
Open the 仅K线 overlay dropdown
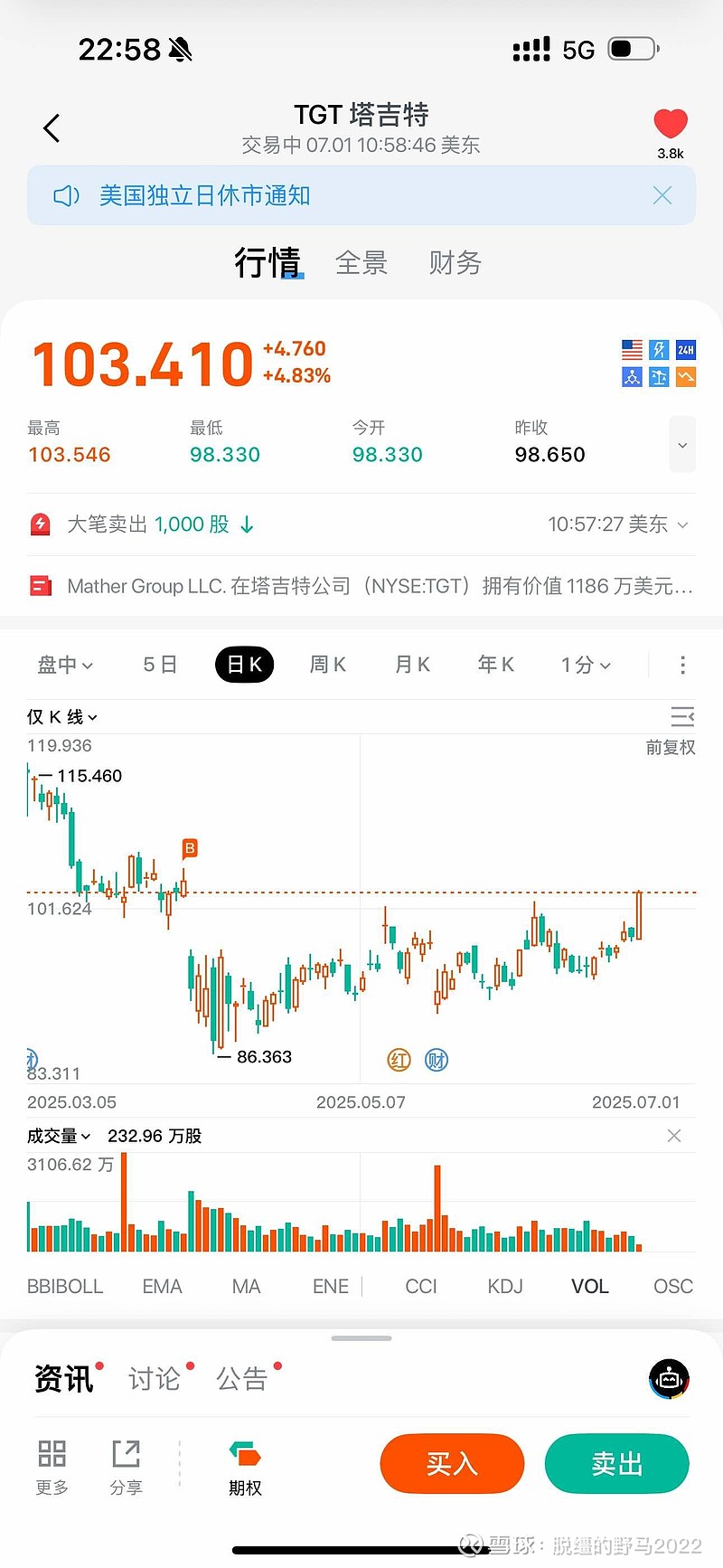[62, 717]
